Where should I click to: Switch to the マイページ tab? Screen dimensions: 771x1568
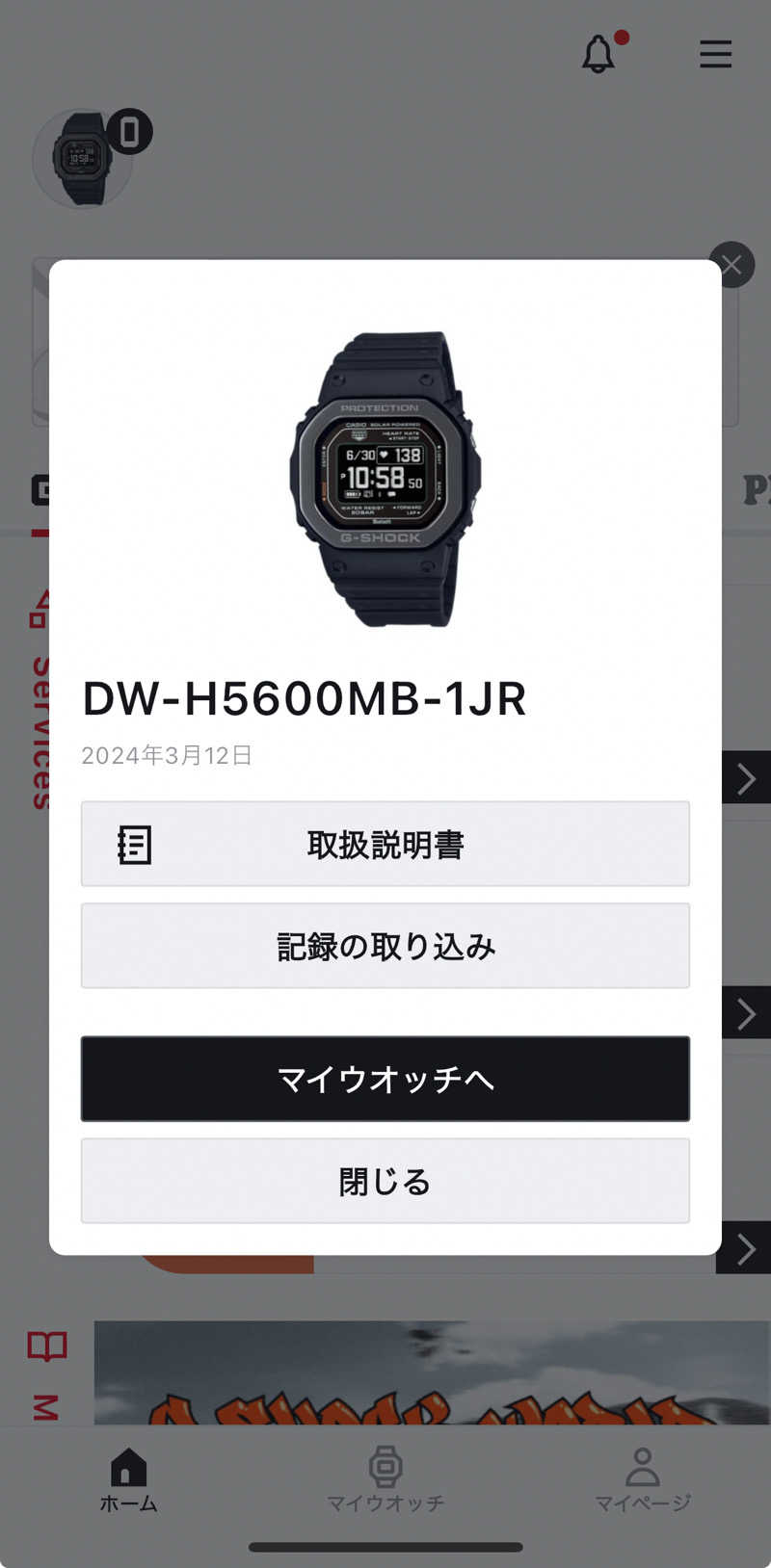click(x=642, y=1479)
